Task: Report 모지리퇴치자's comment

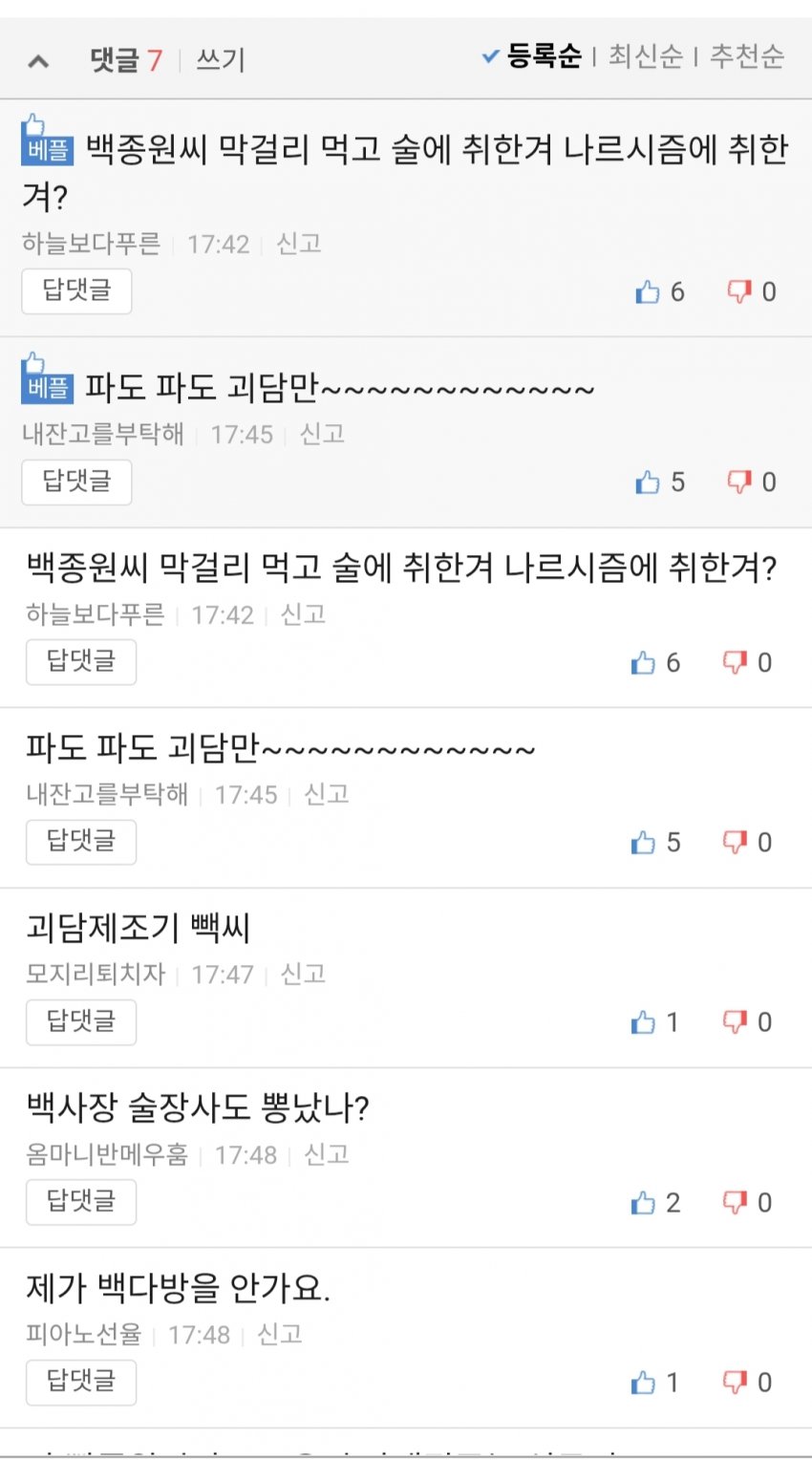Action: click(303, 974)
